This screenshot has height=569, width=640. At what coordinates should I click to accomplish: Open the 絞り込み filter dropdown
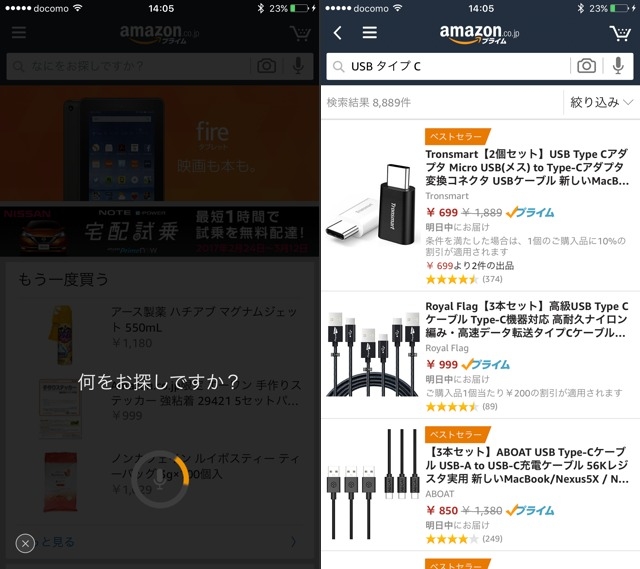(602, 102)
